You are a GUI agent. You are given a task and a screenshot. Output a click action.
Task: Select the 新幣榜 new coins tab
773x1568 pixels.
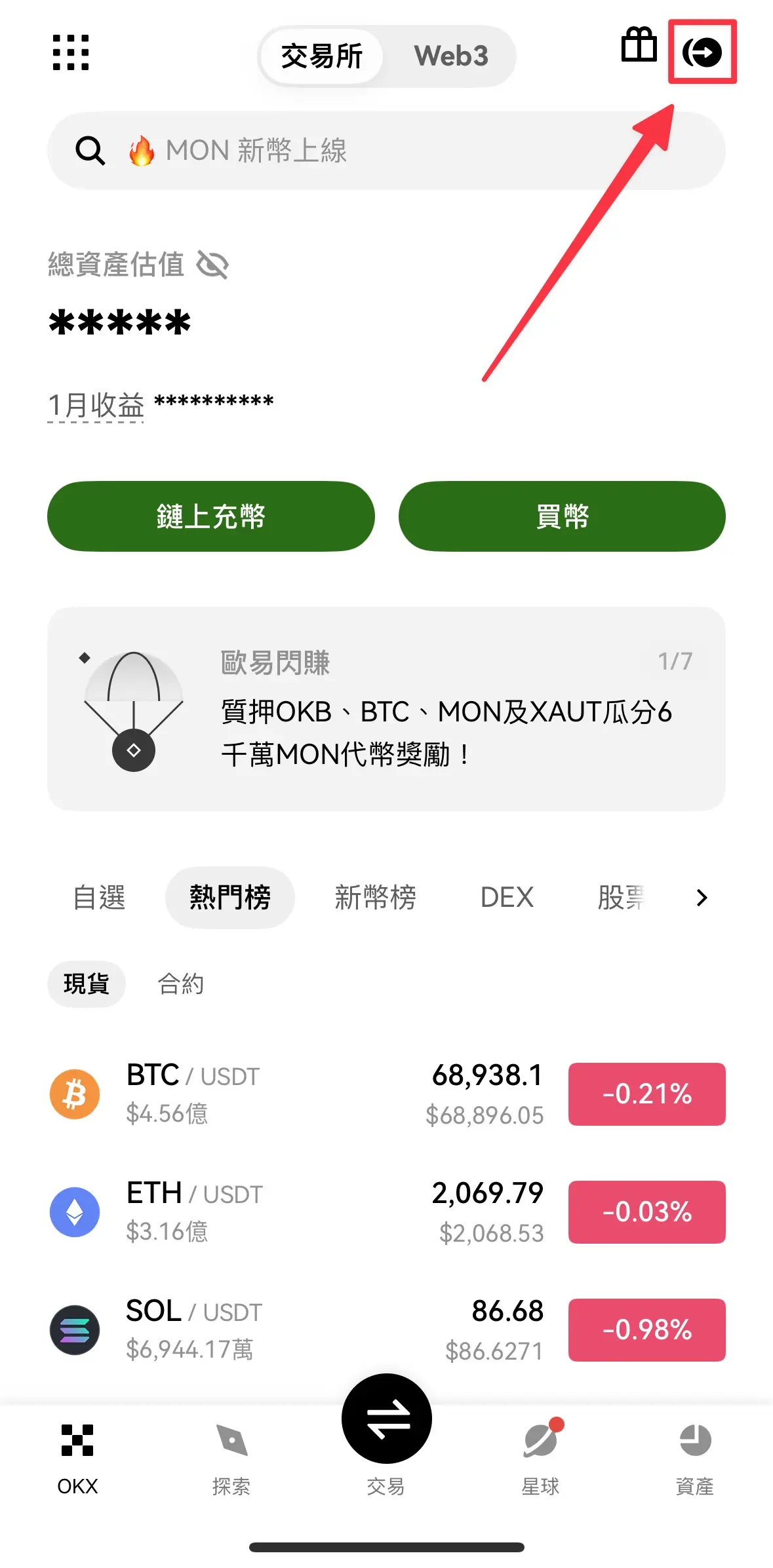pos(375,897)
